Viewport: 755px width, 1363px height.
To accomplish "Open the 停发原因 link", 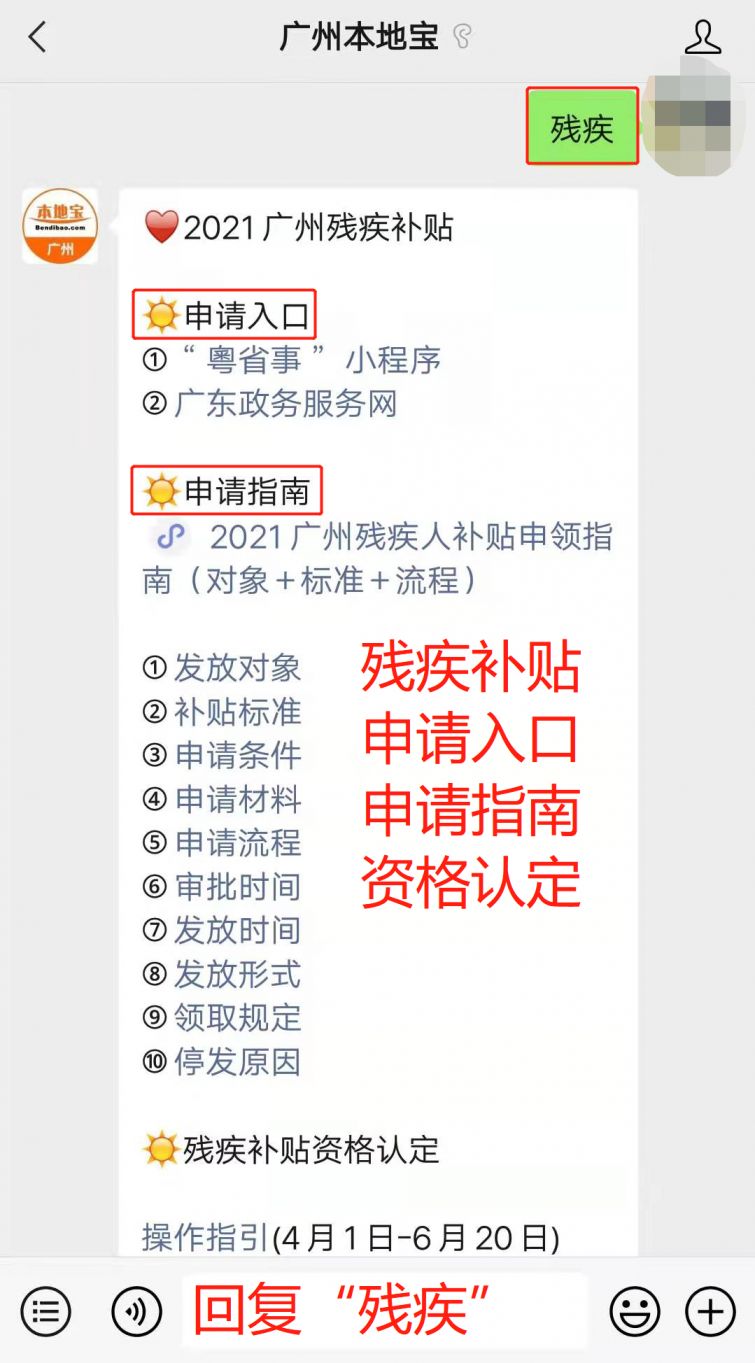I will pyautogui.click(x=237, y=1062).
